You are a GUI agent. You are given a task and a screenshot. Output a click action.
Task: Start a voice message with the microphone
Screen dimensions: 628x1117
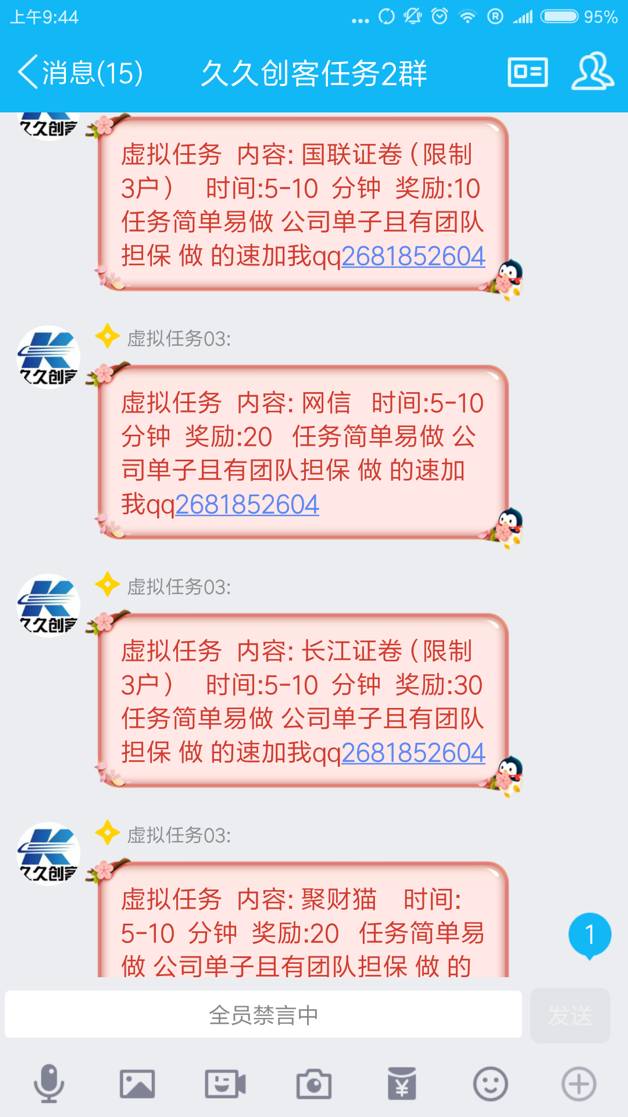(48, 1083)
